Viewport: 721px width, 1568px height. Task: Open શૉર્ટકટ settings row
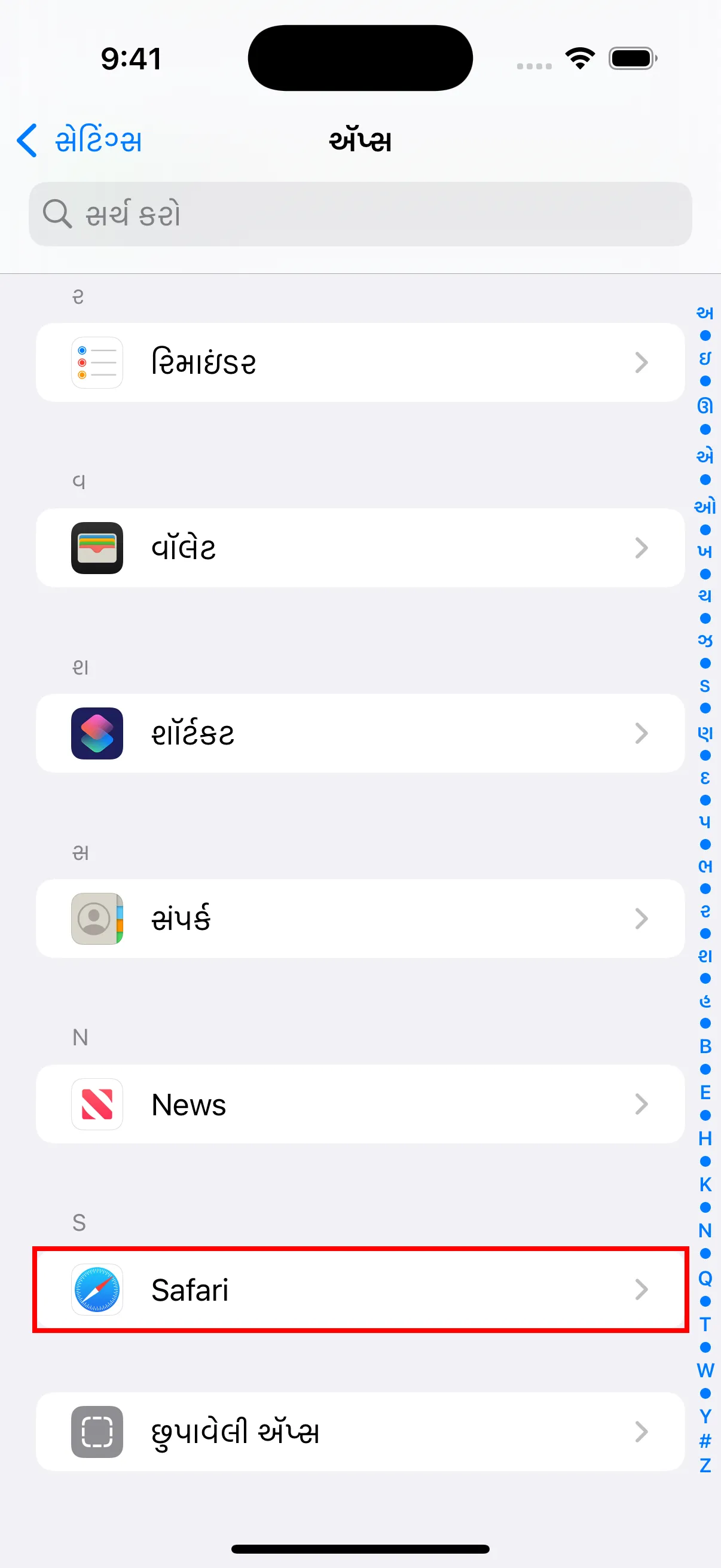coord(360,734)
